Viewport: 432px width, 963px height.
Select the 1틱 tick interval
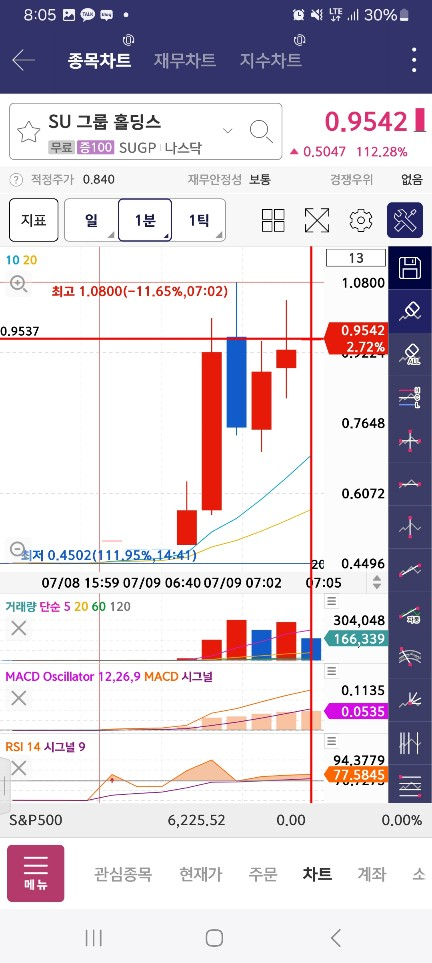[x=198, y=220]
